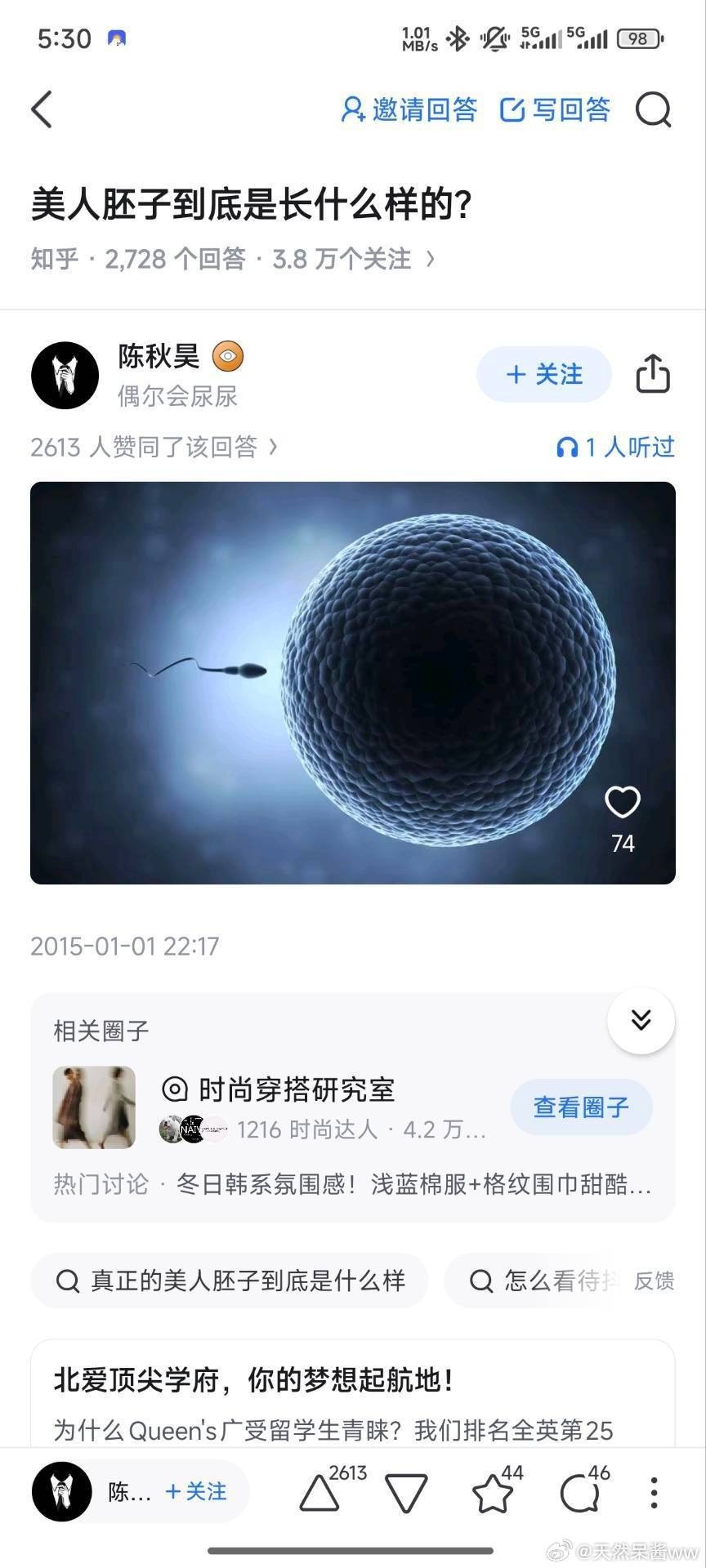Tap the headphone icon showing 1 人听过

614,448
